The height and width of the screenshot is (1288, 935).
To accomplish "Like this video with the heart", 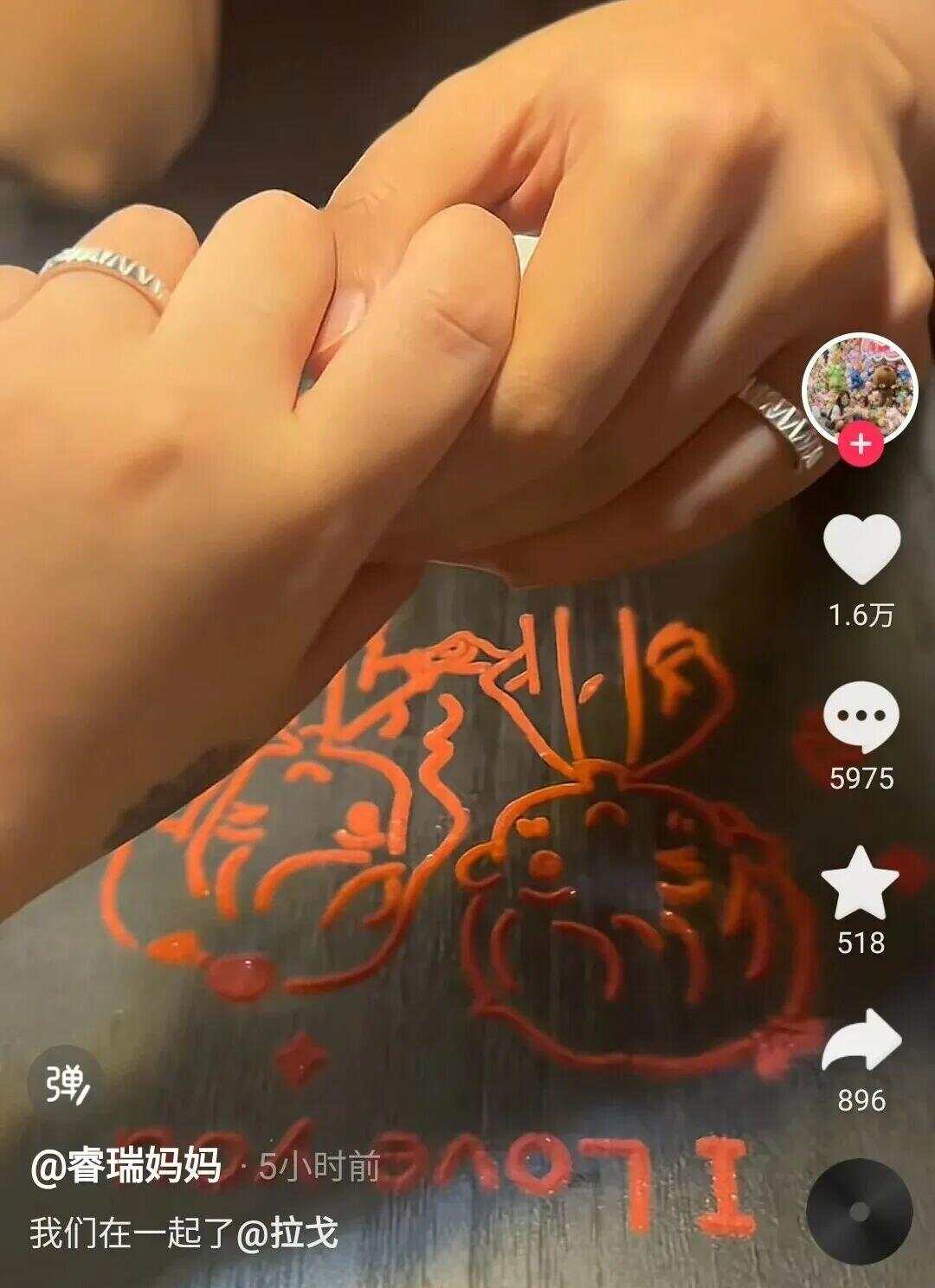I will (861, 551).
